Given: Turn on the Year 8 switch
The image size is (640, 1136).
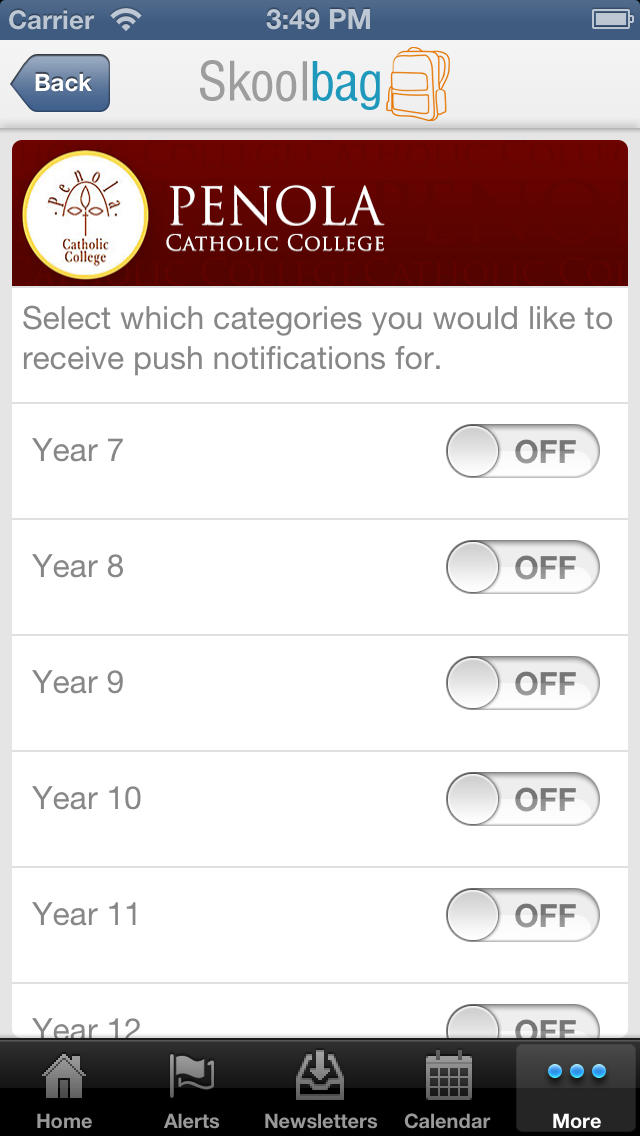Looking at the screenshot, I should pos(523,567).
